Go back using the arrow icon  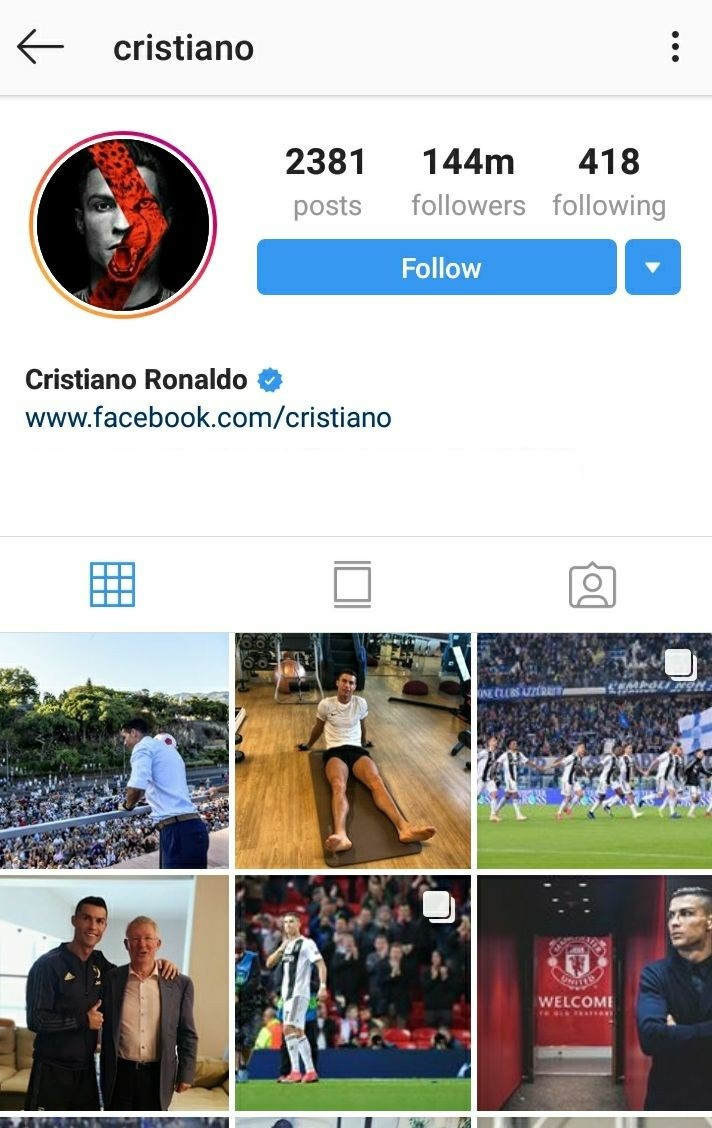coord(40,47)
